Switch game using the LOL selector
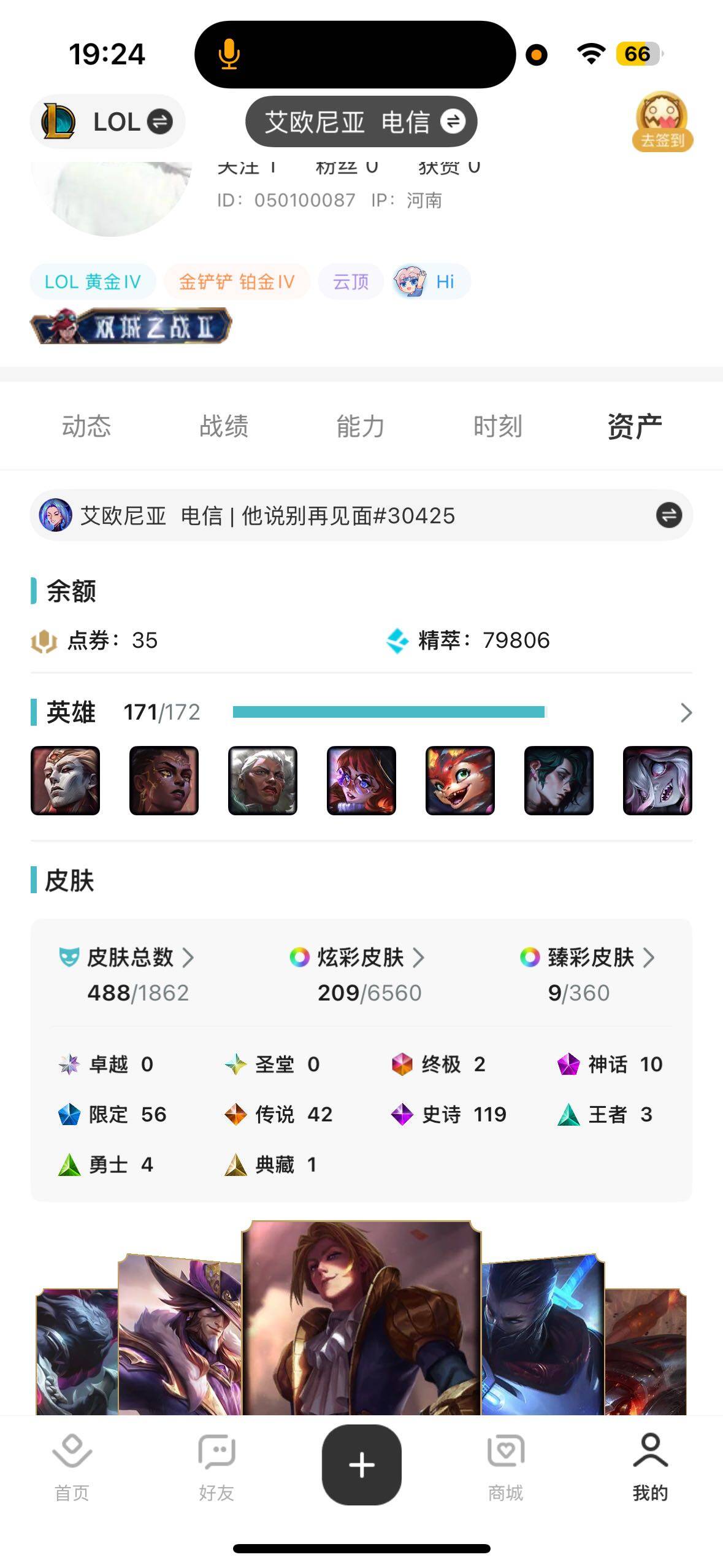Screen dimensions: 723x1568 [107, 121]
